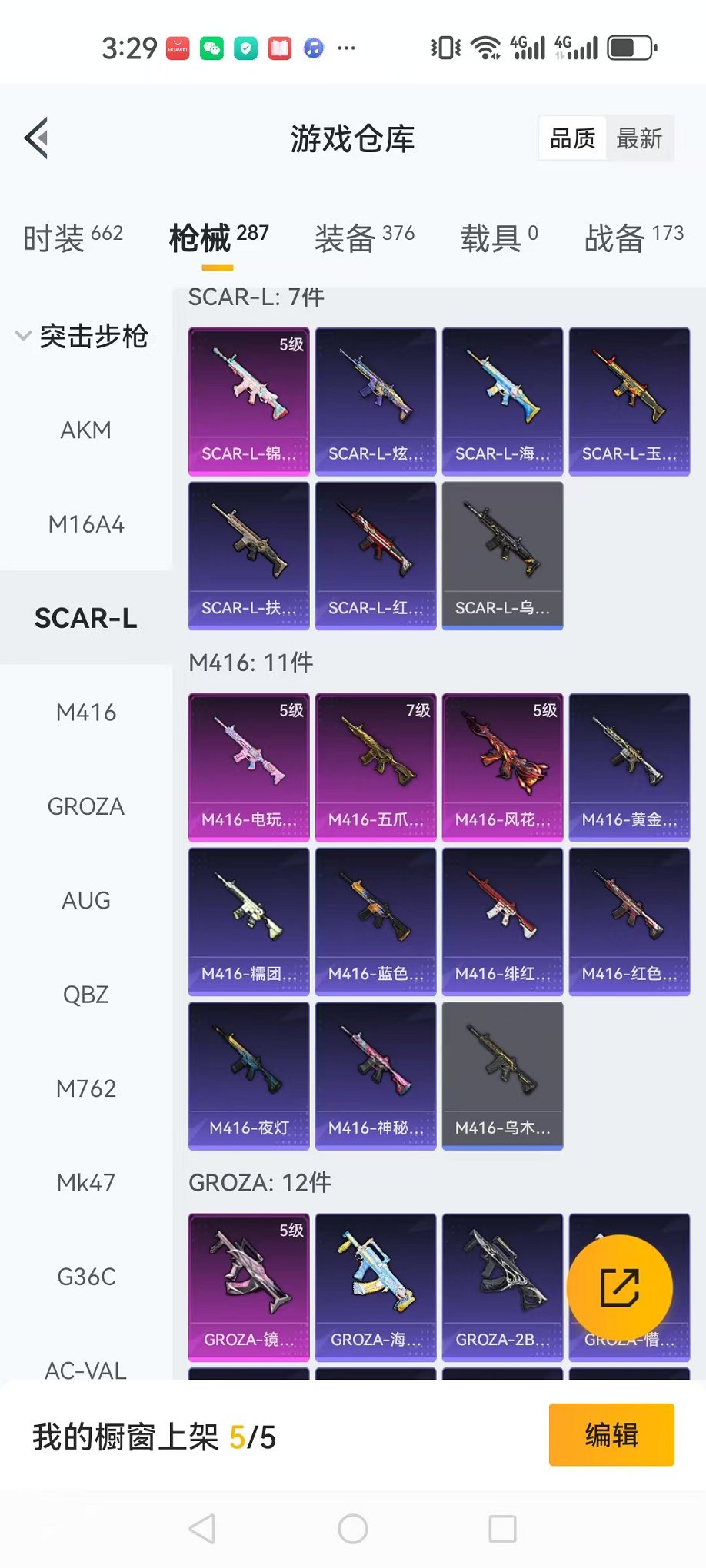This screenshot has height=1568, width=706.
Task: Sort items by 品质
Action: (x=572, y=138)
